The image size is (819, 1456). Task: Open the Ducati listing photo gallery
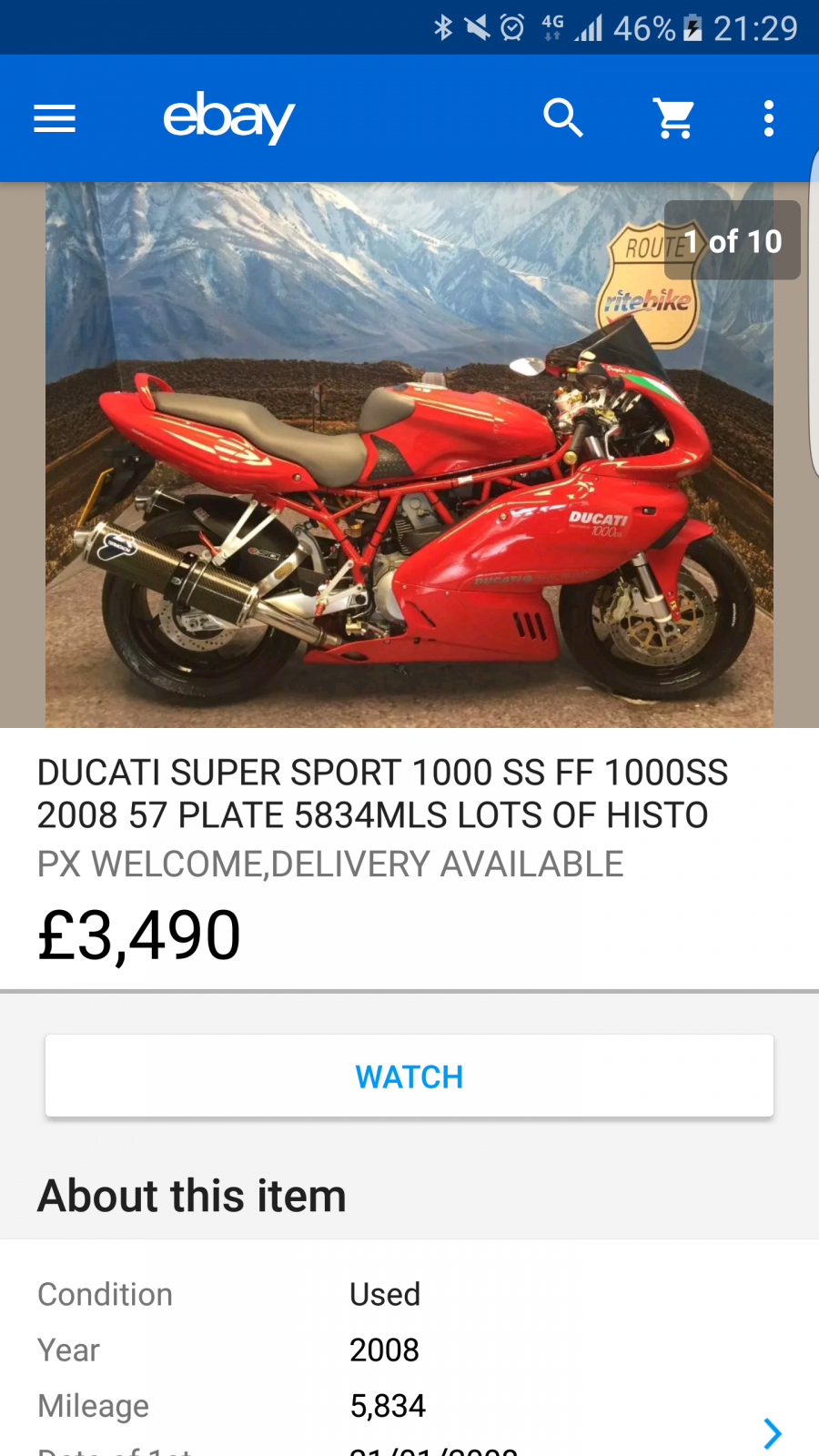point(409,455)
